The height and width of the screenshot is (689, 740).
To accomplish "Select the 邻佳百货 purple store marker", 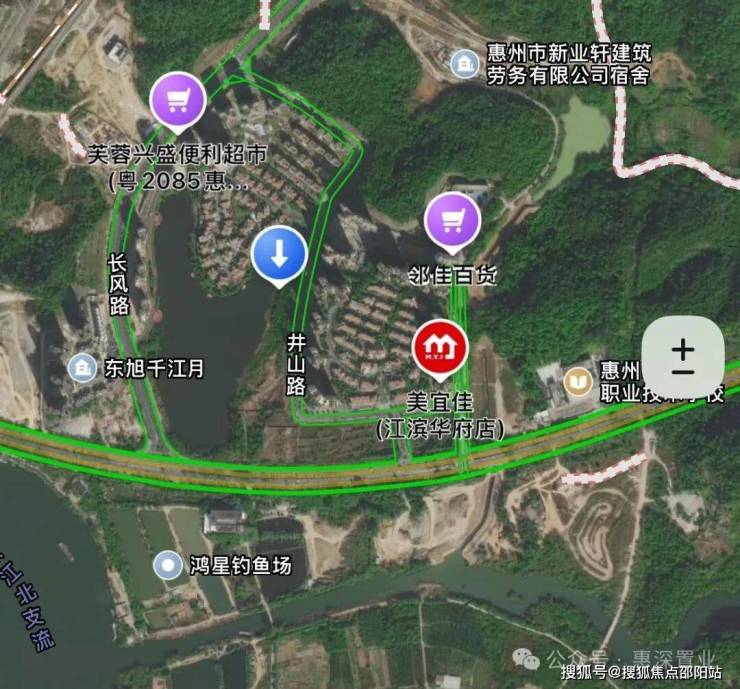I will (453, 219).
